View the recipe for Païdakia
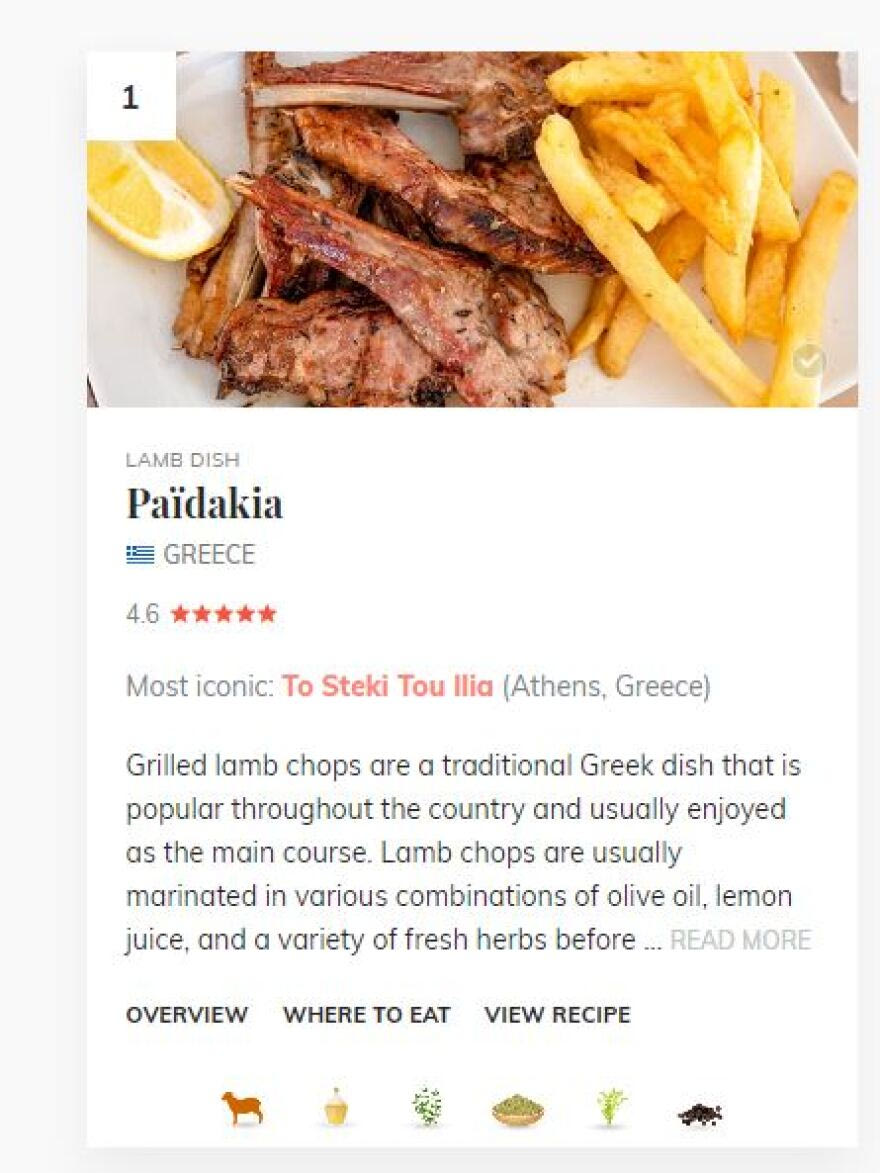The image size is (880, 1173). click(x=557, y=1015)
